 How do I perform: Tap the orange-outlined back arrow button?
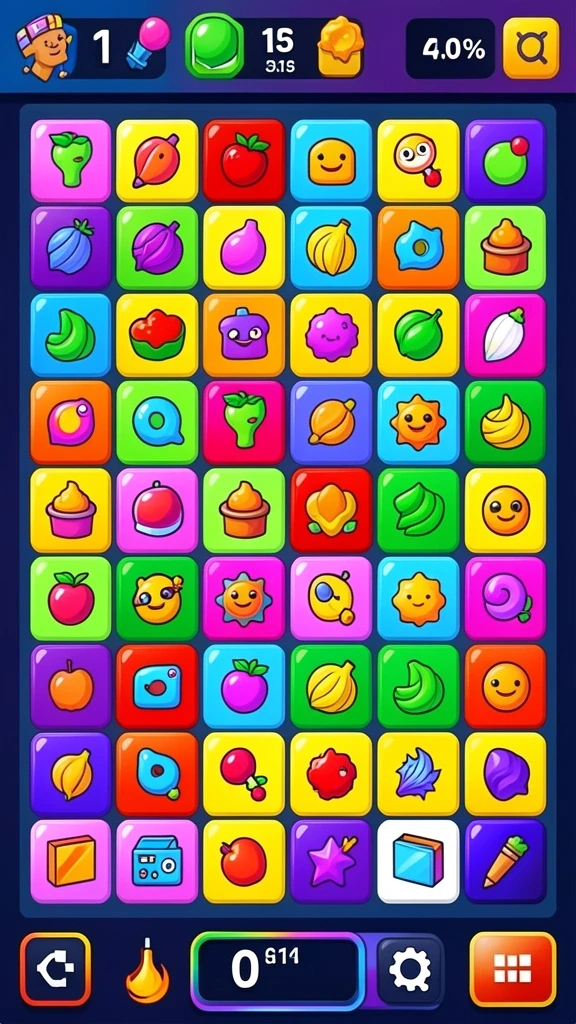[56, 969]
